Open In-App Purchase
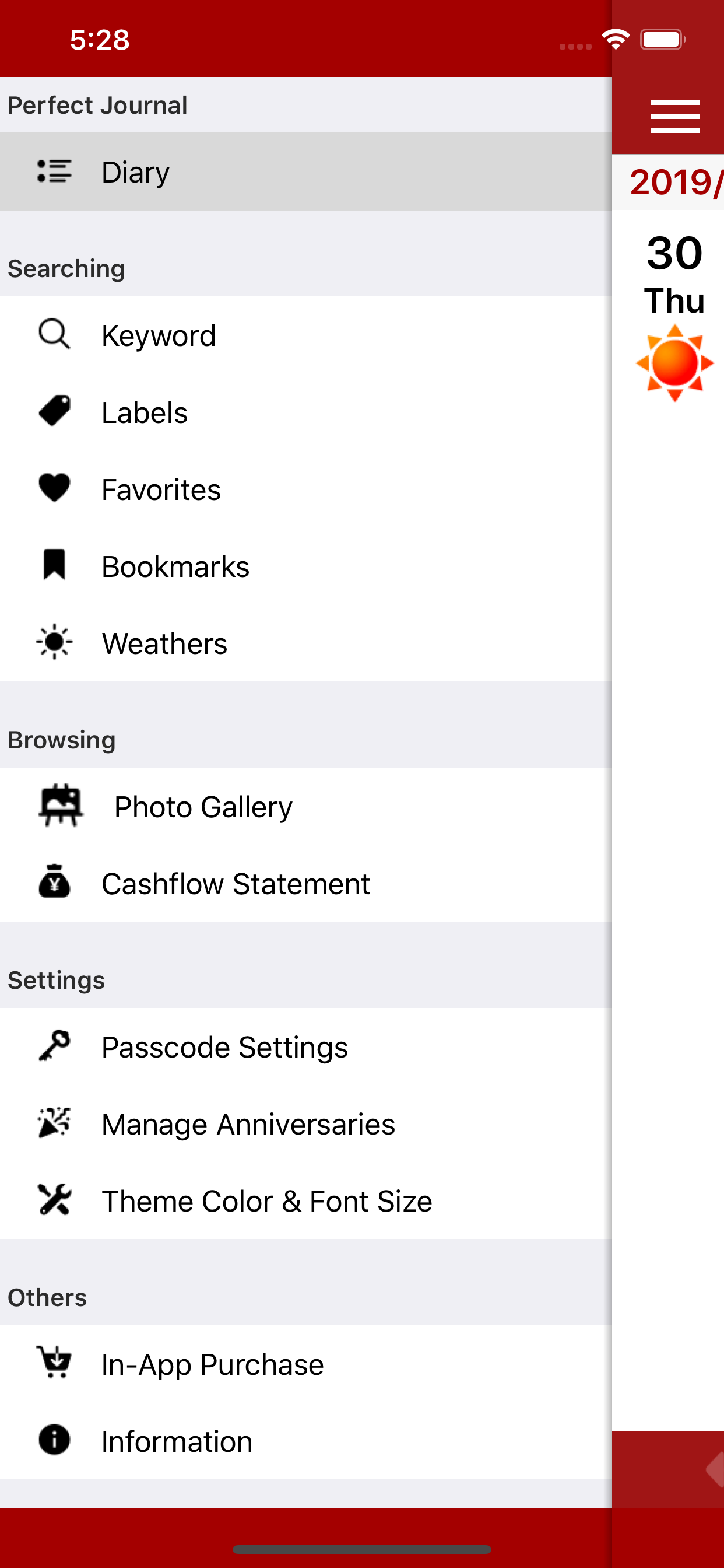The width and height of the screenshot is (724, 1568). click(x=306, y=1364)
